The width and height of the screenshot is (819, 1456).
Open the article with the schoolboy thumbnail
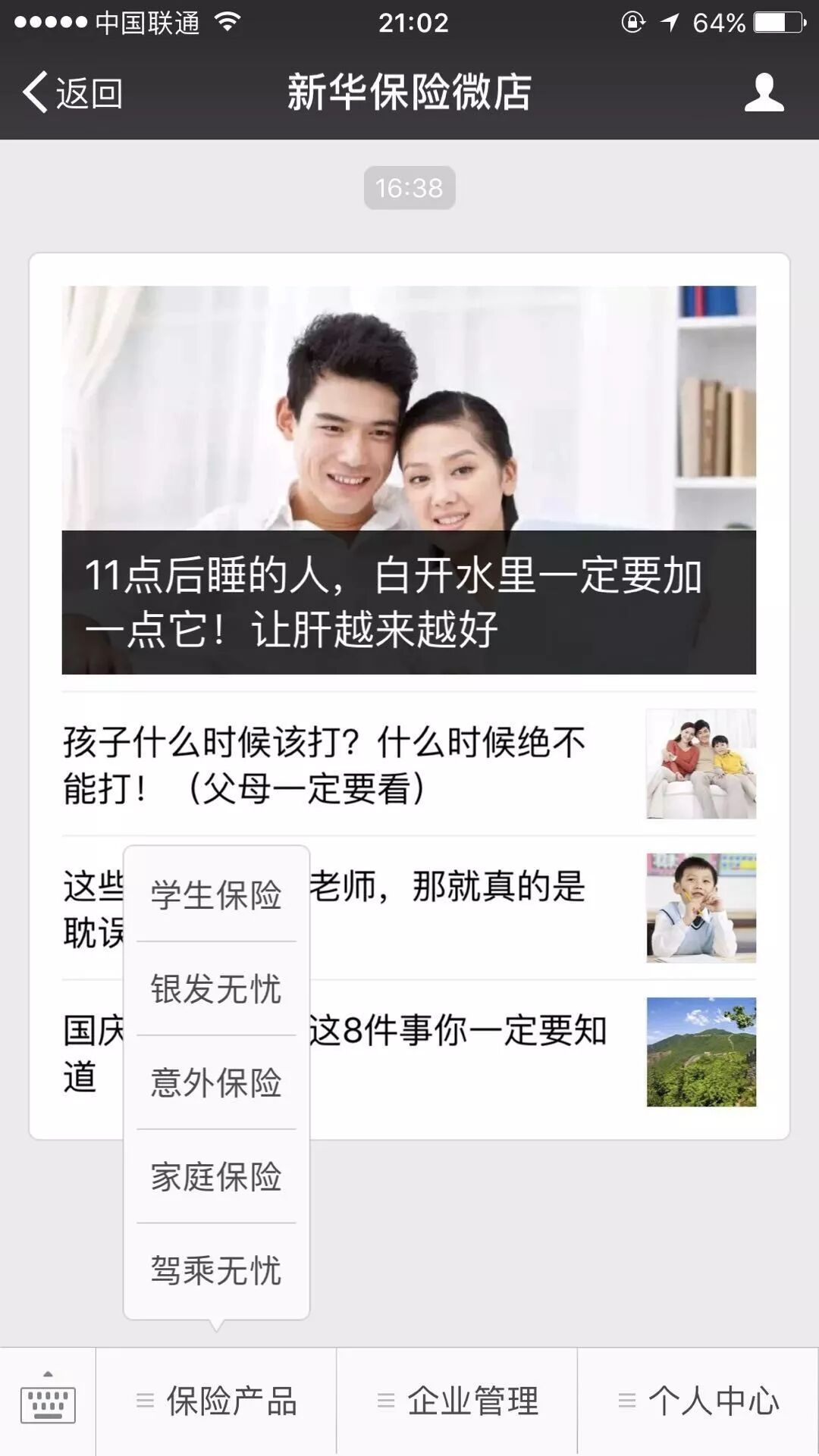pos(700,907)
